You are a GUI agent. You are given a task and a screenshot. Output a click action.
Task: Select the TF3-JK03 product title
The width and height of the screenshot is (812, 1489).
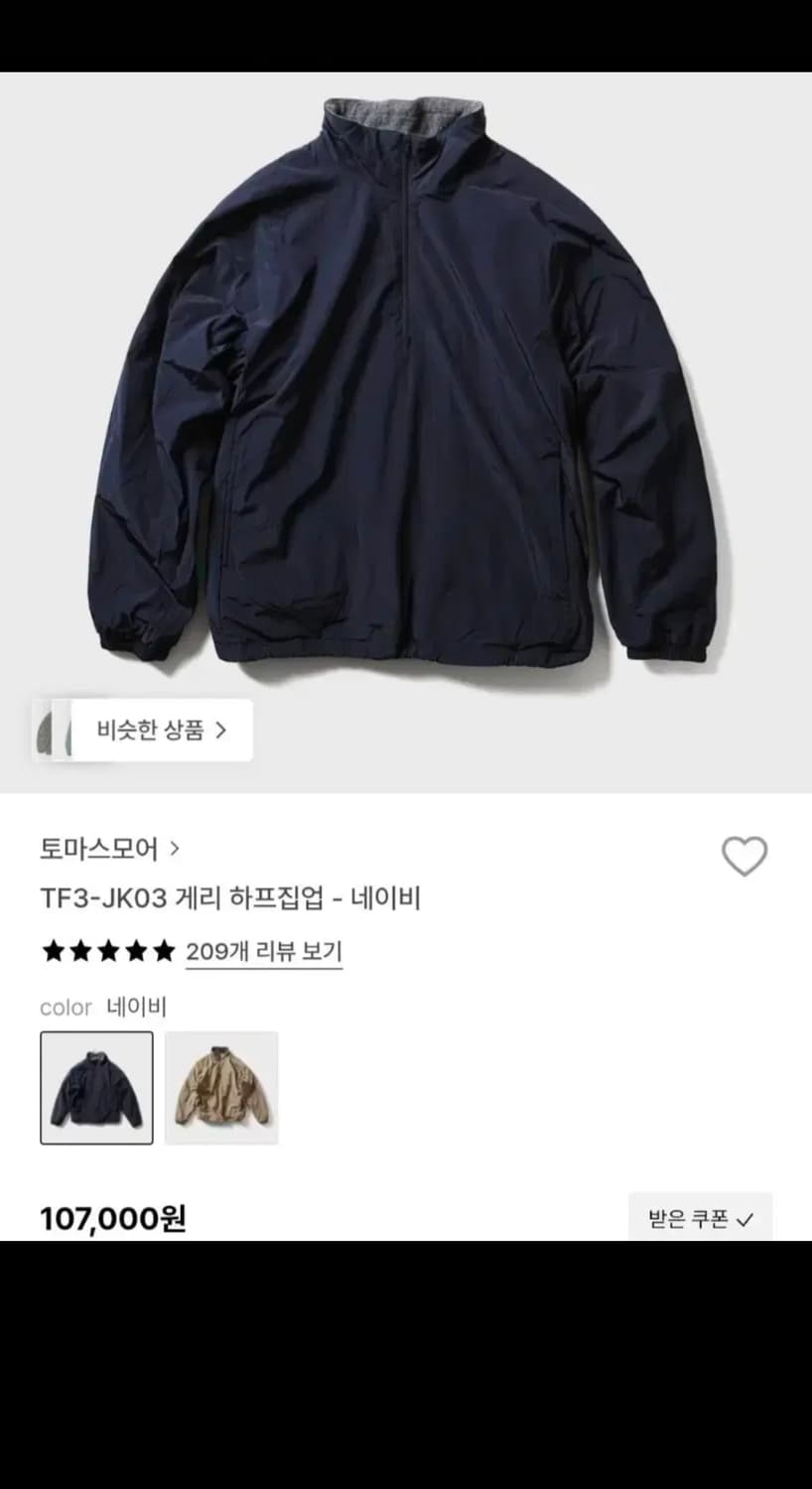point(228,895)
